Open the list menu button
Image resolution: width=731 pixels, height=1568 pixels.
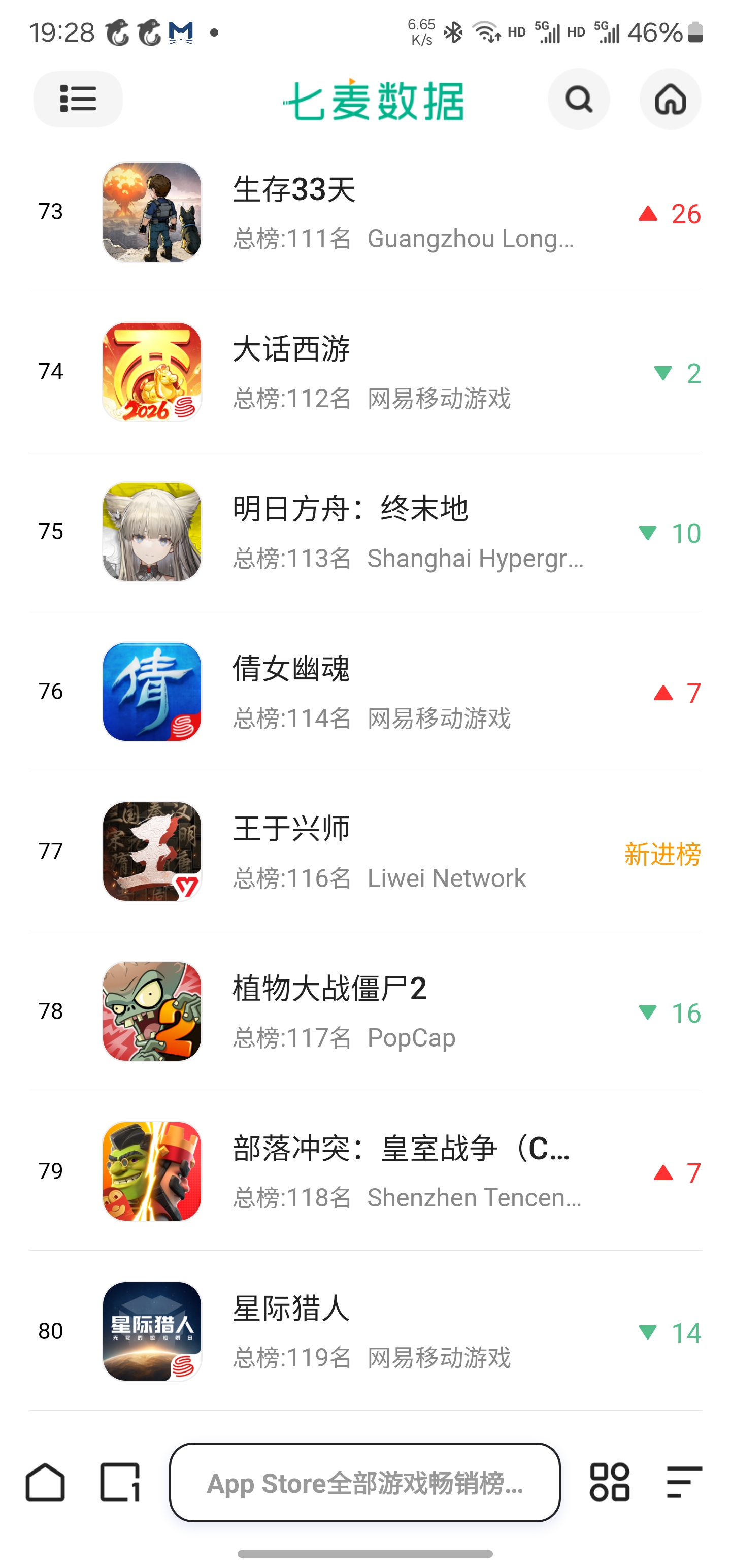[x=78, y=99]
